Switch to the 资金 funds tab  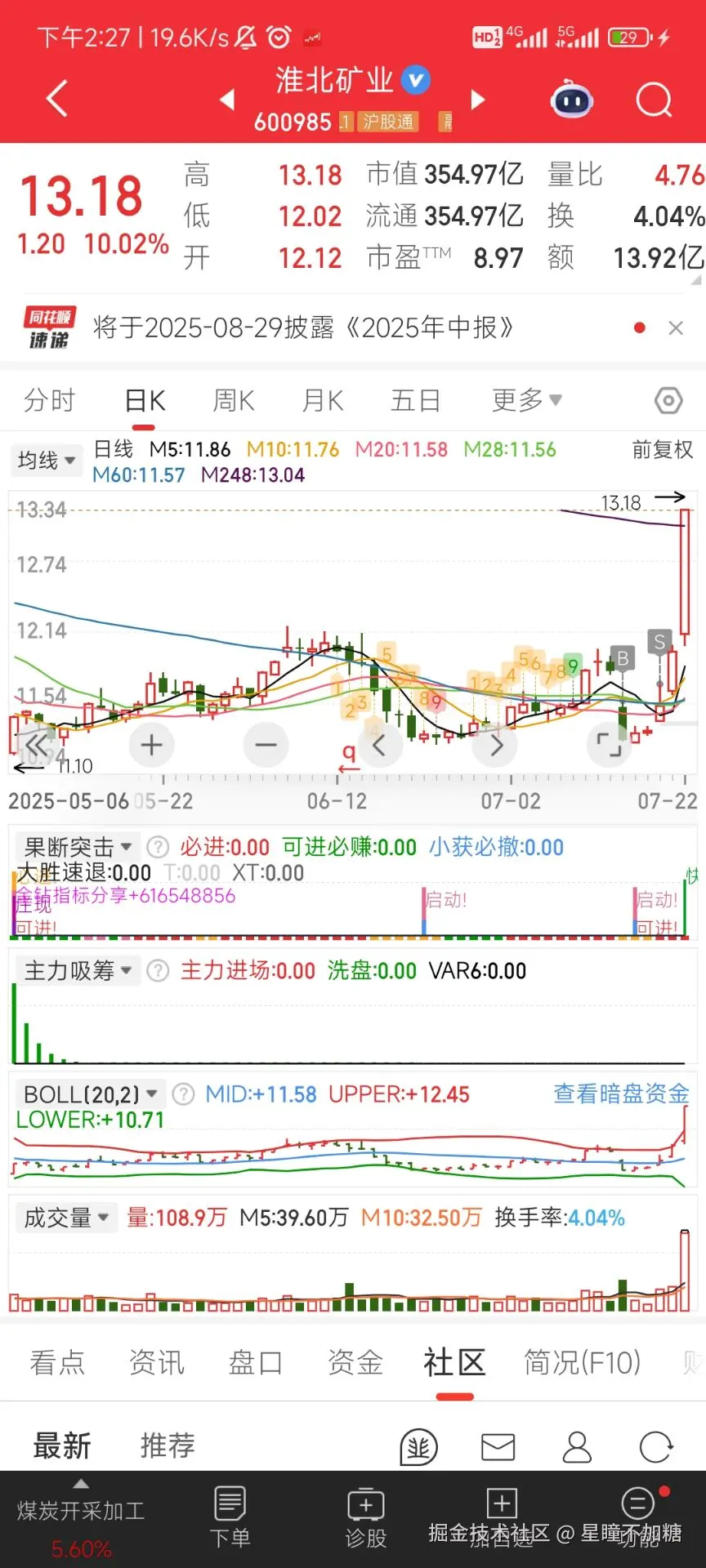pyautogui.click(x=354, y=1362)
